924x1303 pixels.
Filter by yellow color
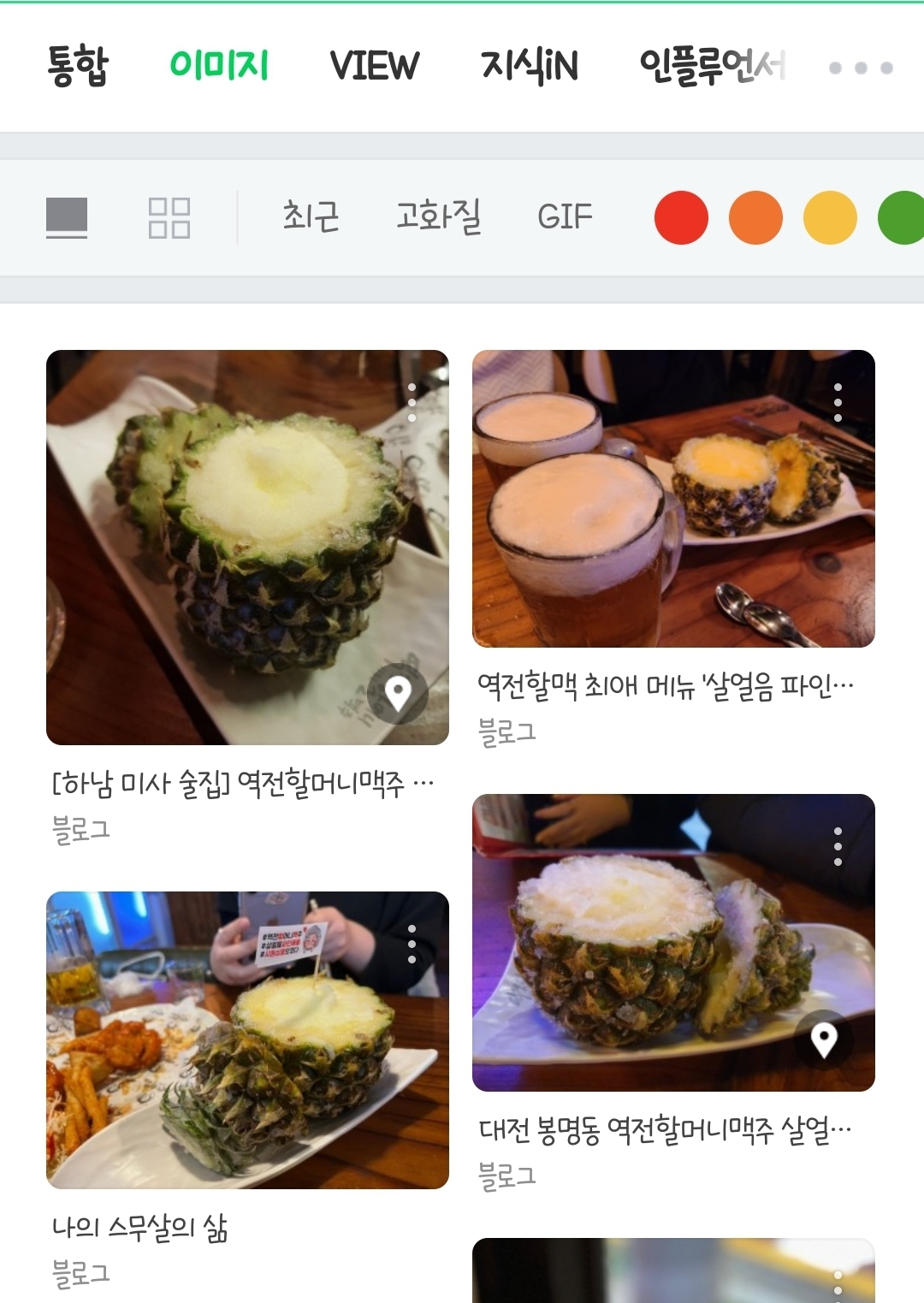point(830,217)
